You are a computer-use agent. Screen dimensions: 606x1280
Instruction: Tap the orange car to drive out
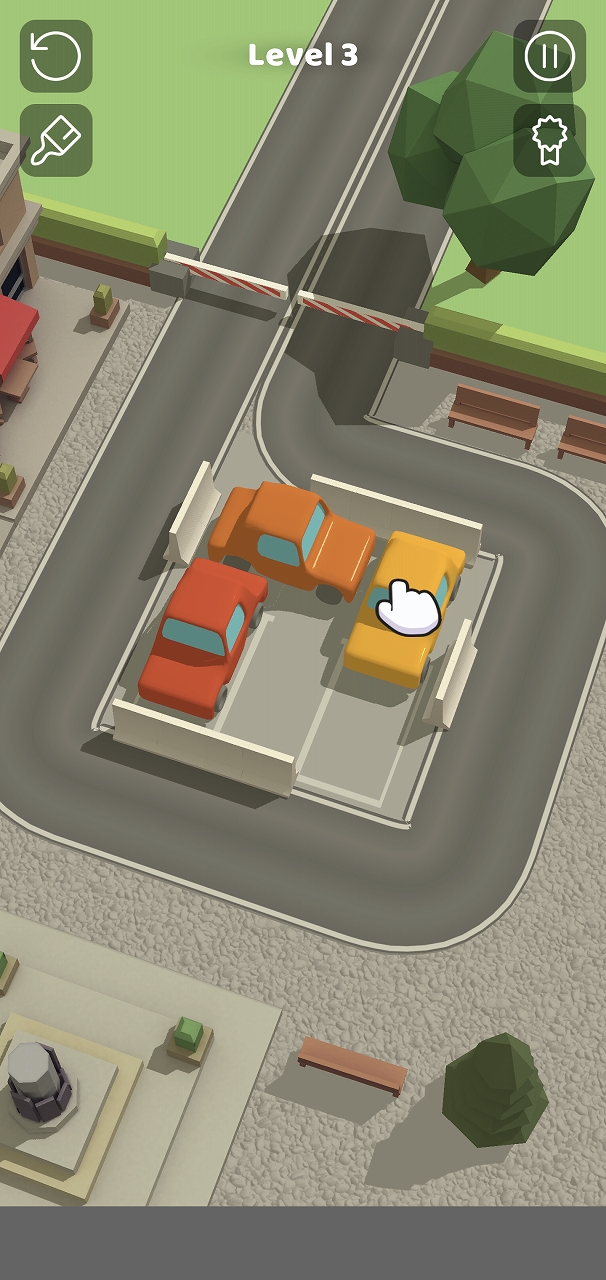[x=290, y=535]
